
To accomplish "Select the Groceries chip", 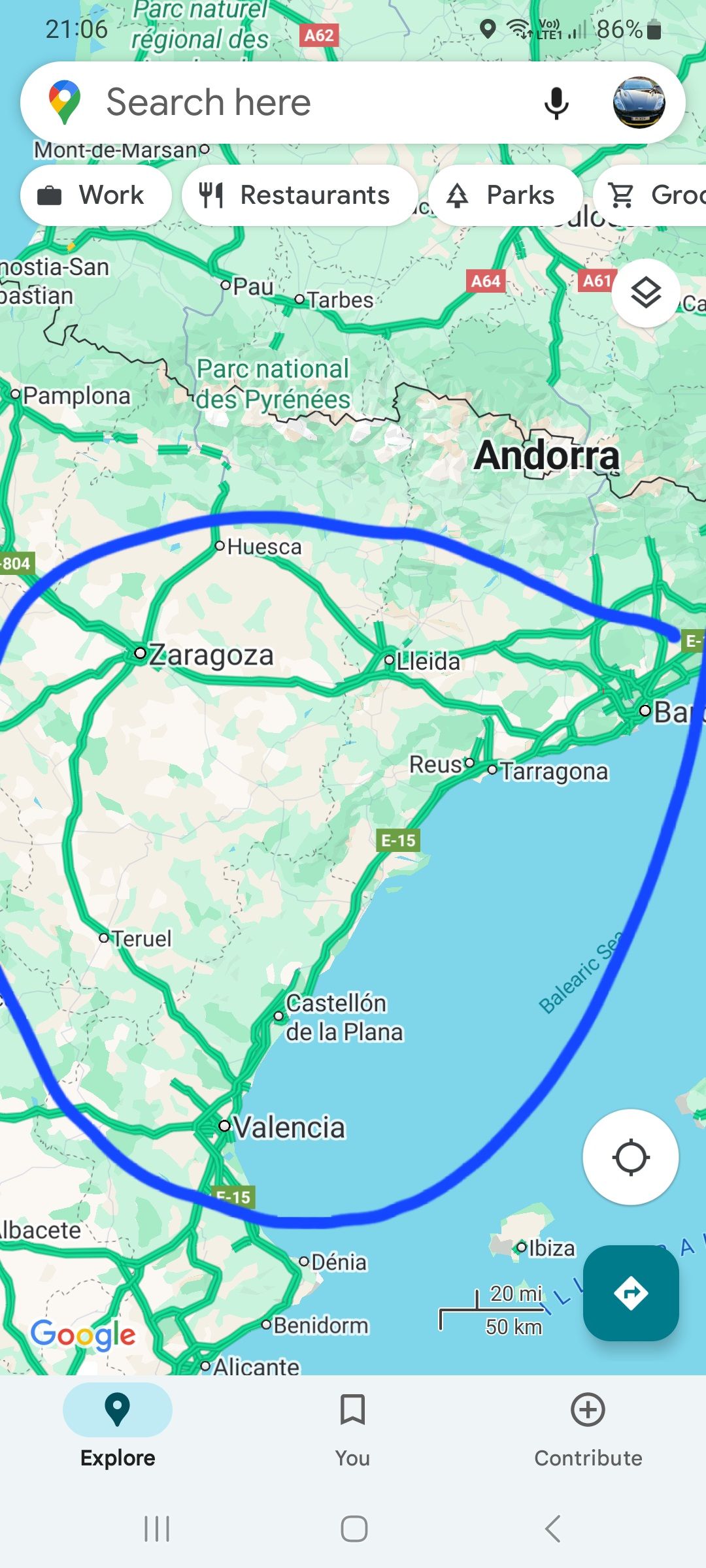I will click(x=654, y=195).
